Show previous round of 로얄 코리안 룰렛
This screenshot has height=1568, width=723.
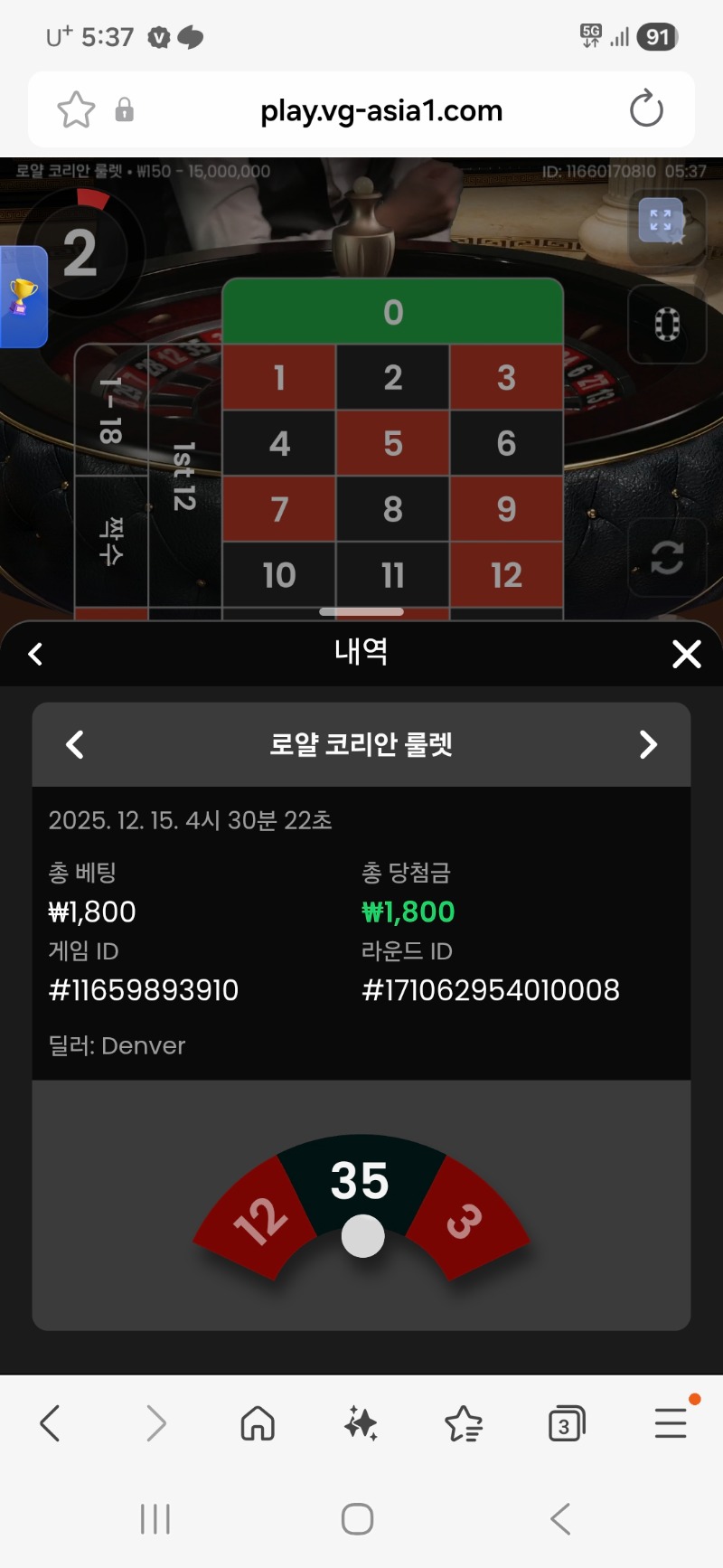point(75,744)
